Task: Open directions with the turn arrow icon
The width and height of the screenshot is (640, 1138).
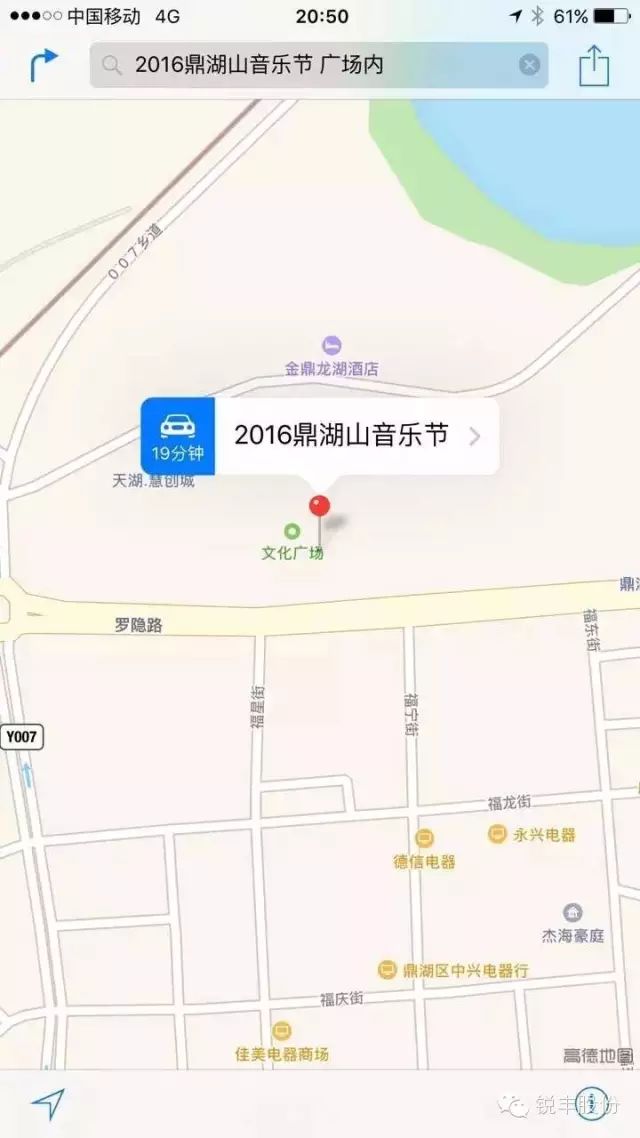Action: (43, 65)
